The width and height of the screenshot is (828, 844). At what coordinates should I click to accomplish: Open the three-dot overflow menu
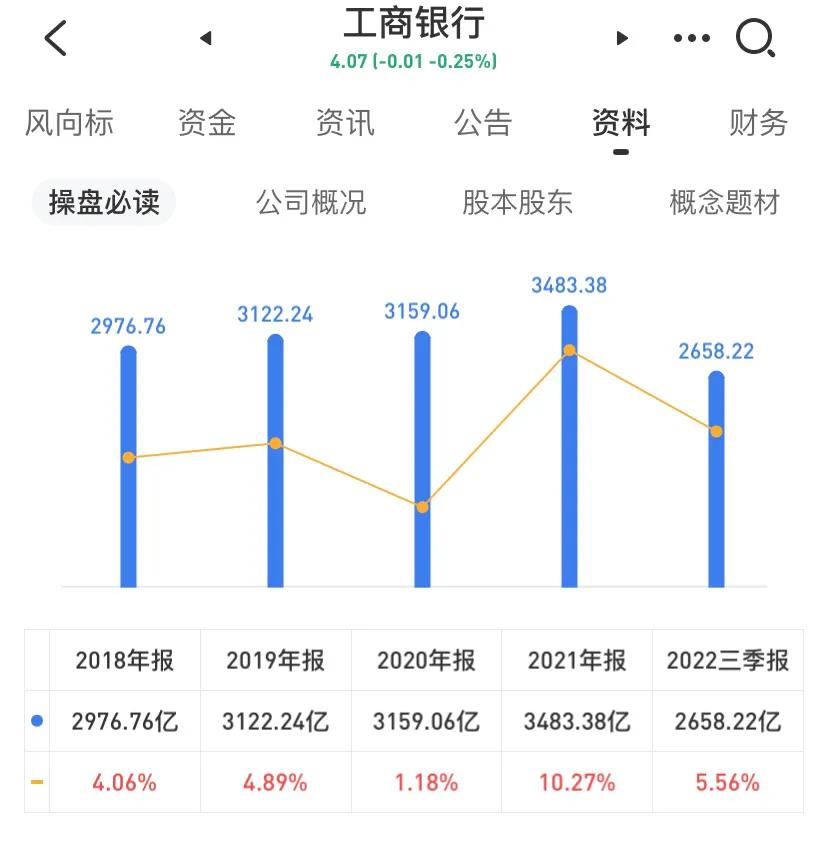coord(692,38)
